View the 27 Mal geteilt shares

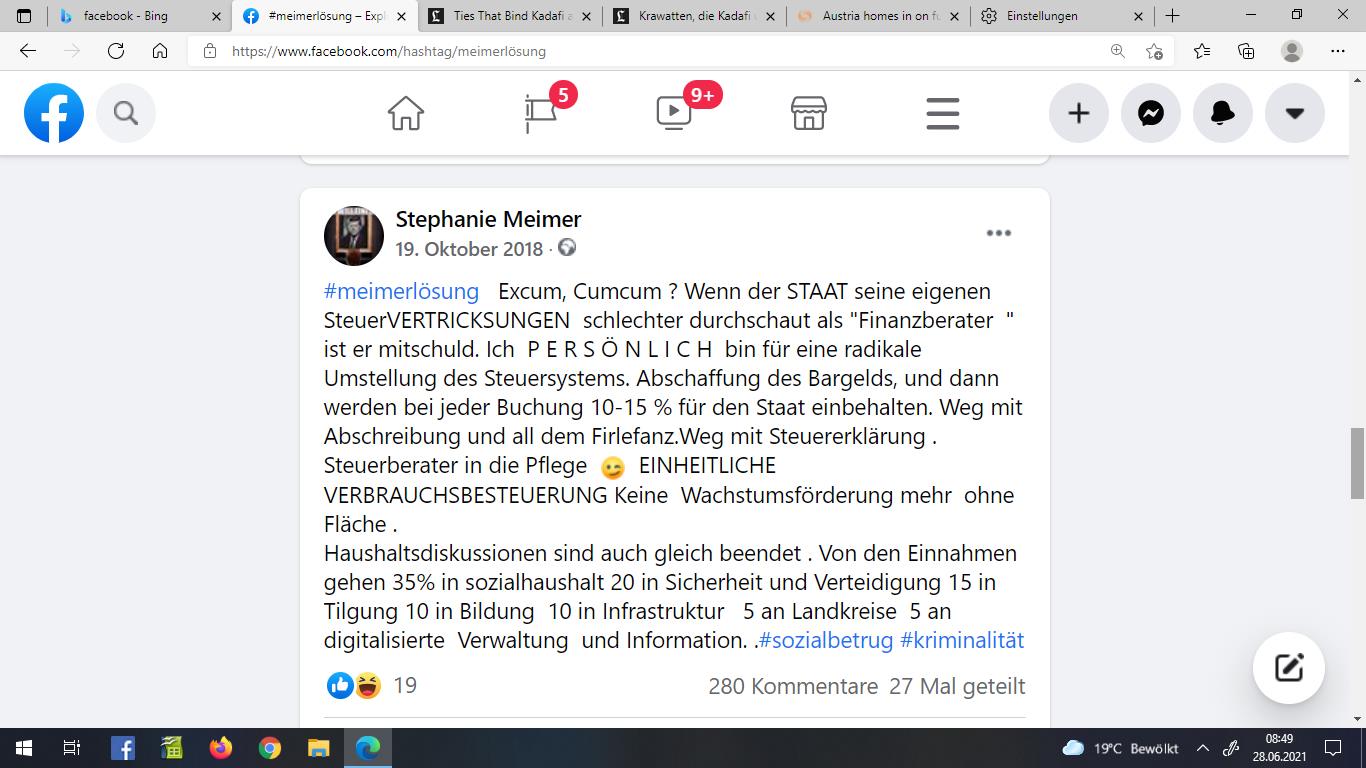click(957, 686)
